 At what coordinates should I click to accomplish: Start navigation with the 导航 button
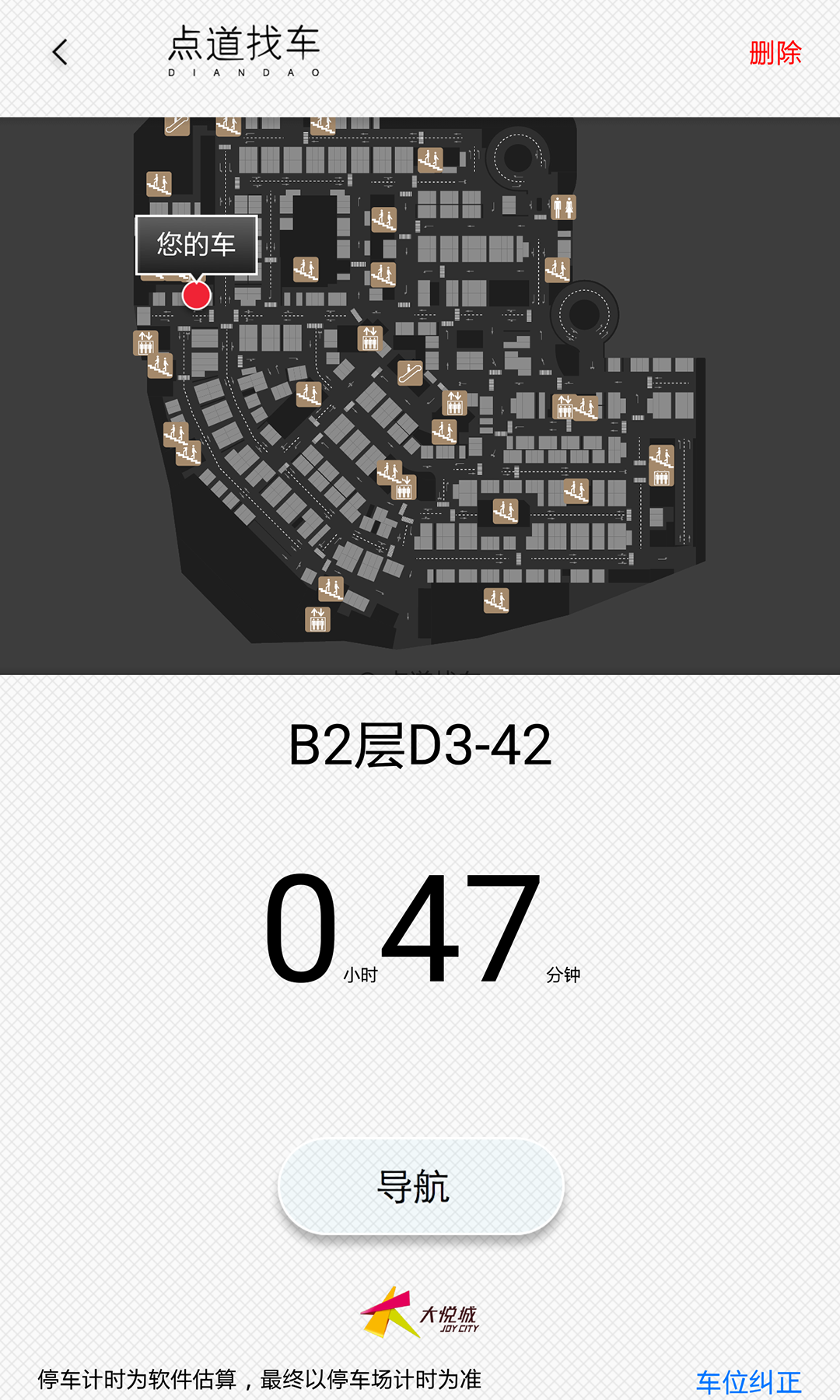pyautogui.click(x=420, y=1187)
